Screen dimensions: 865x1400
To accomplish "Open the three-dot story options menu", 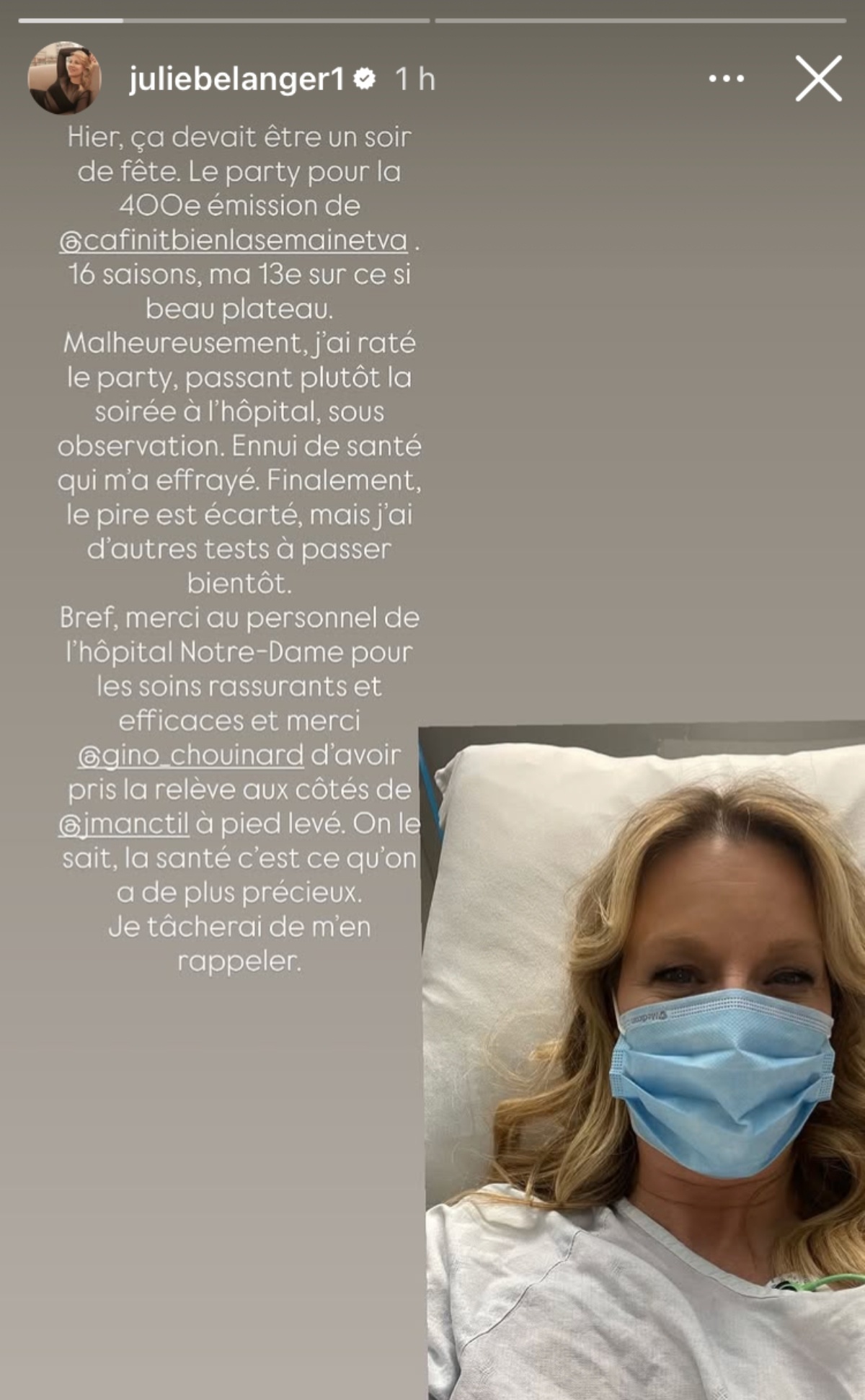I will (x=726, y=79).
